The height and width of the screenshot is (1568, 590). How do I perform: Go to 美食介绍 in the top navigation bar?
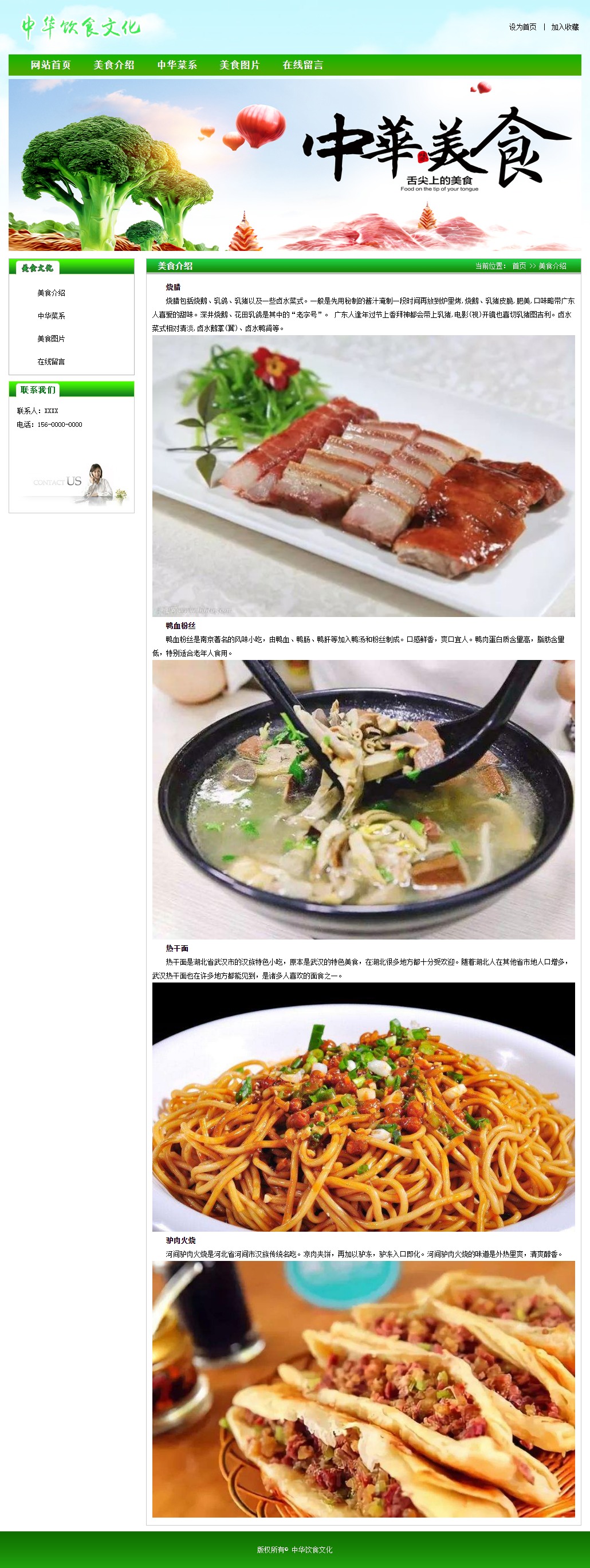(114, 65)
